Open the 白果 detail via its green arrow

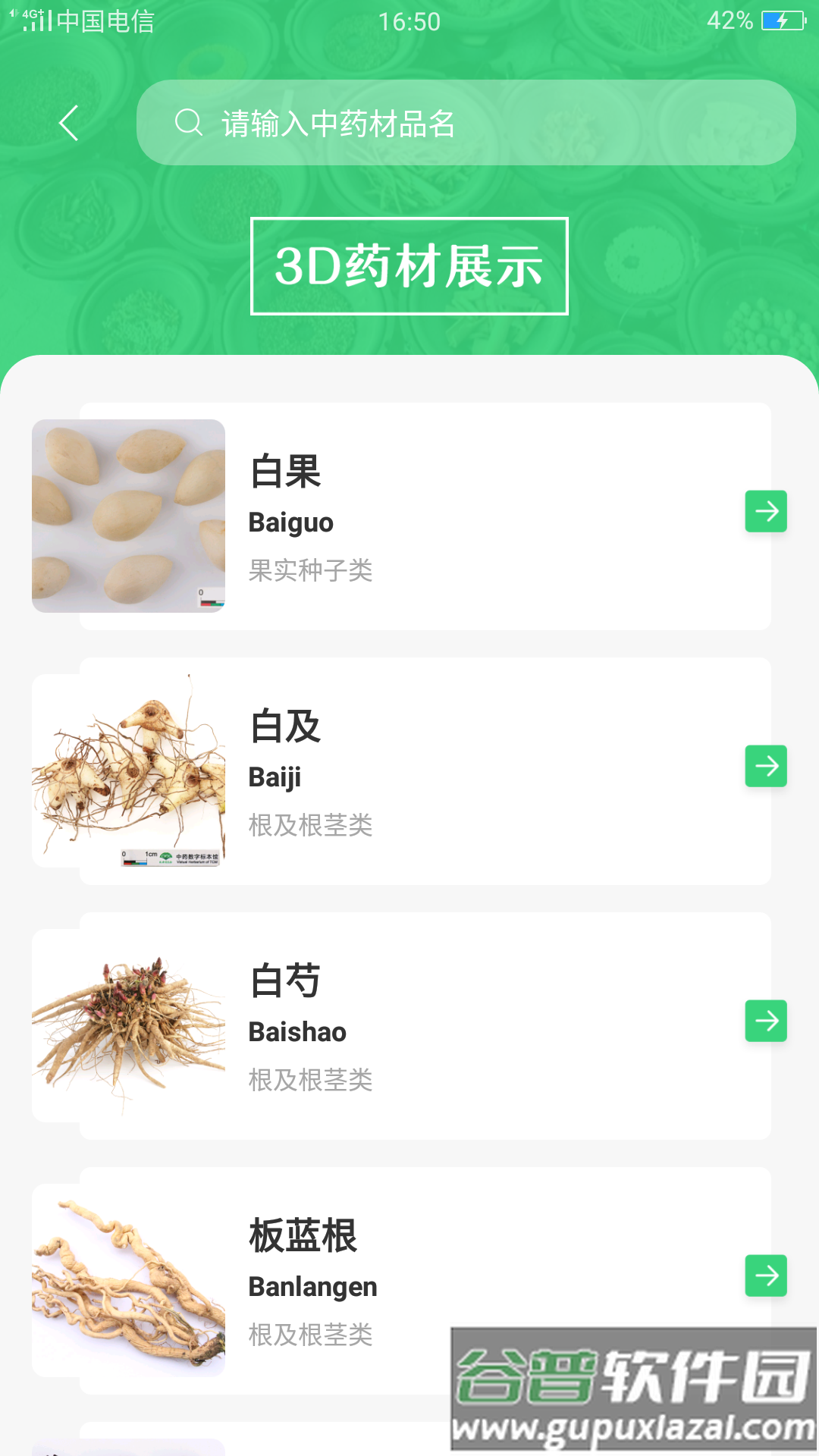(765, 512)
